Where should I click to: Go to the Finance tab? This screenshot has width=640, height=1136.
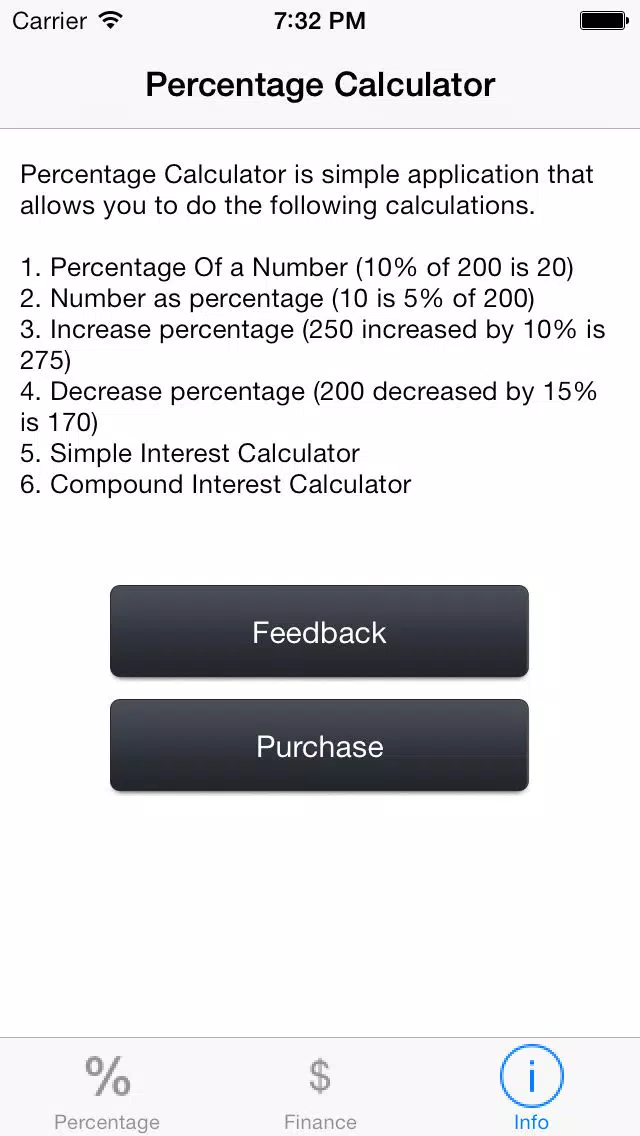[320, 1089]
